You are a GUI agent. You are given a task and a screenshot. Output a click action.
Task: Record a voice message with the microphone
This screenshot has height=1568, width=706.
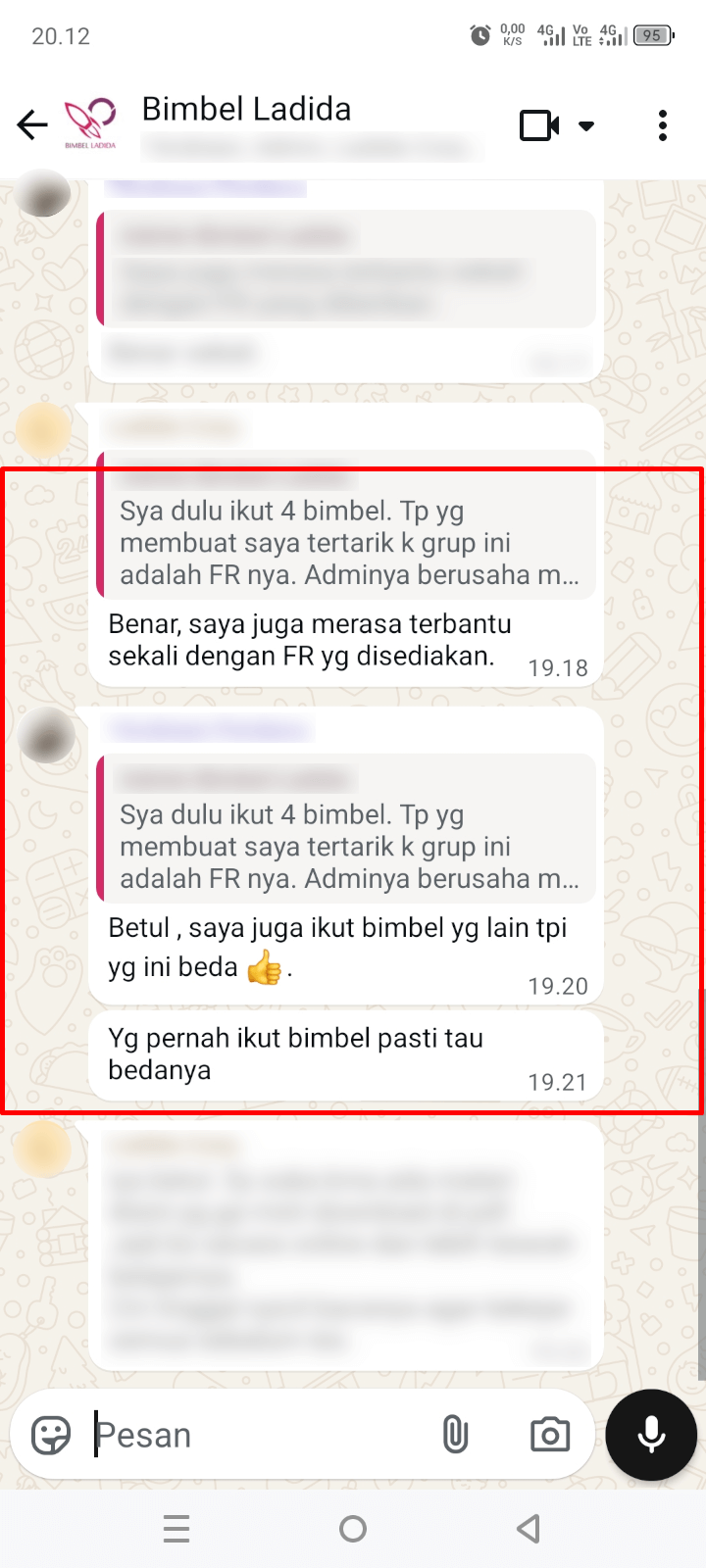(651, 1435)
